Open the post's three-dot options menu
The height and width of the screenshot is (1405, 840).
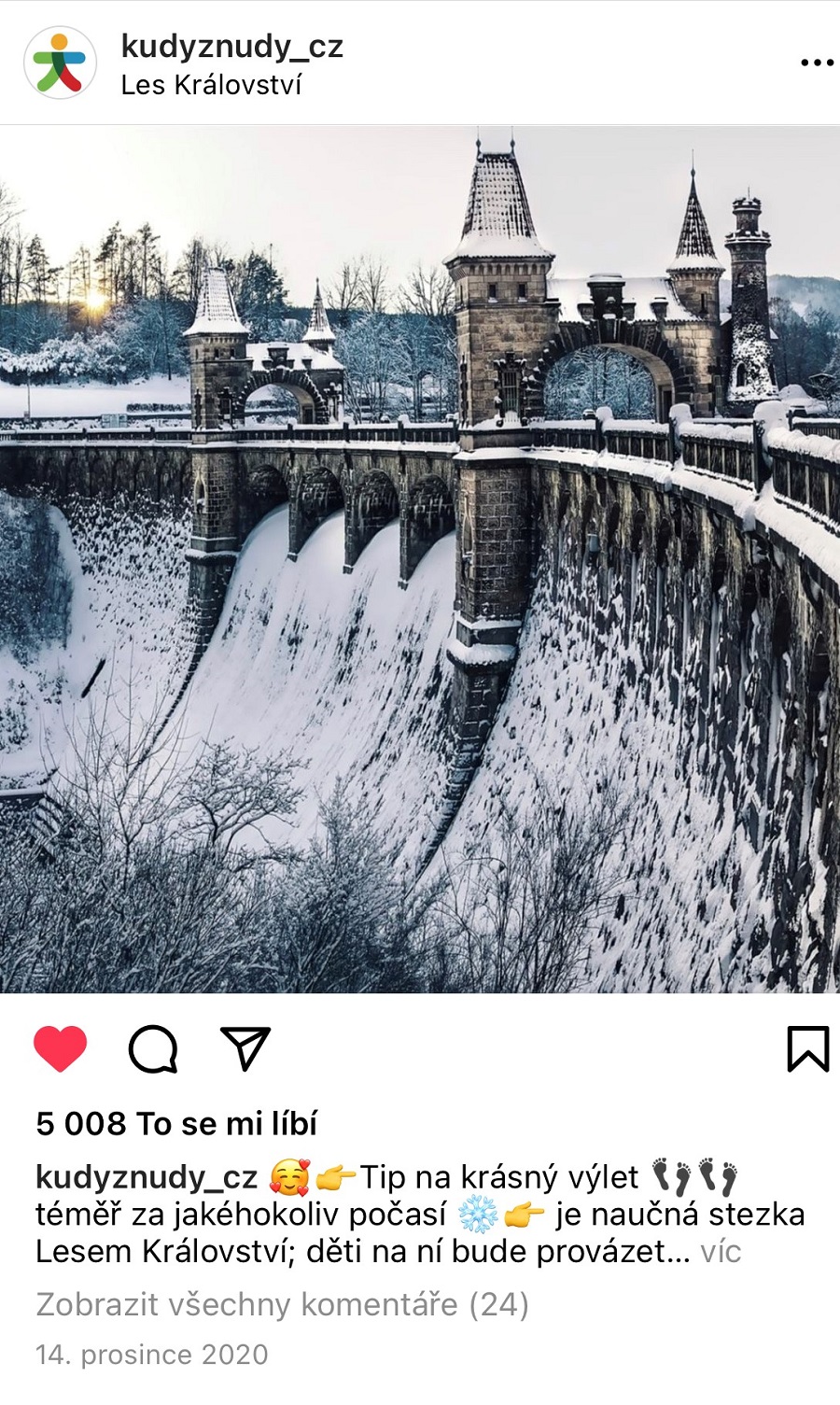click(x=817, y=63)
